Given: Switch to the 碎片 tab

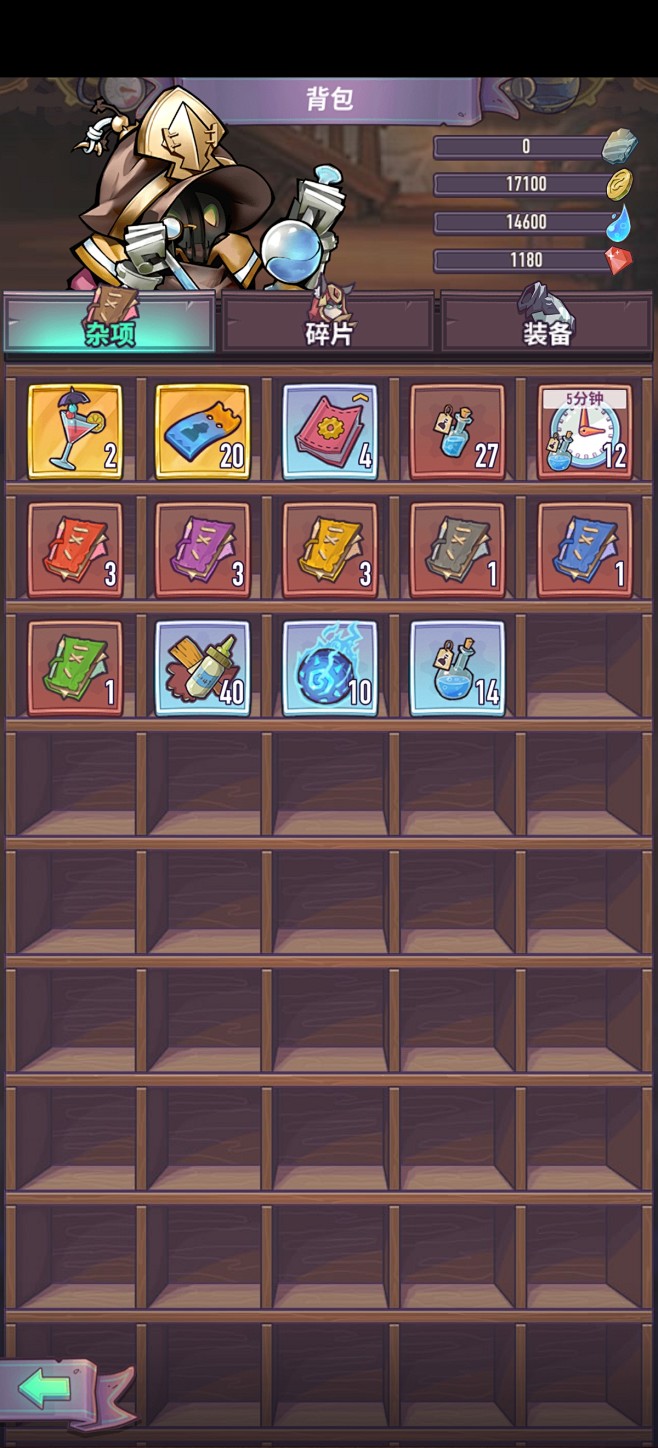Looking at the screenshot, I should 329,325.
